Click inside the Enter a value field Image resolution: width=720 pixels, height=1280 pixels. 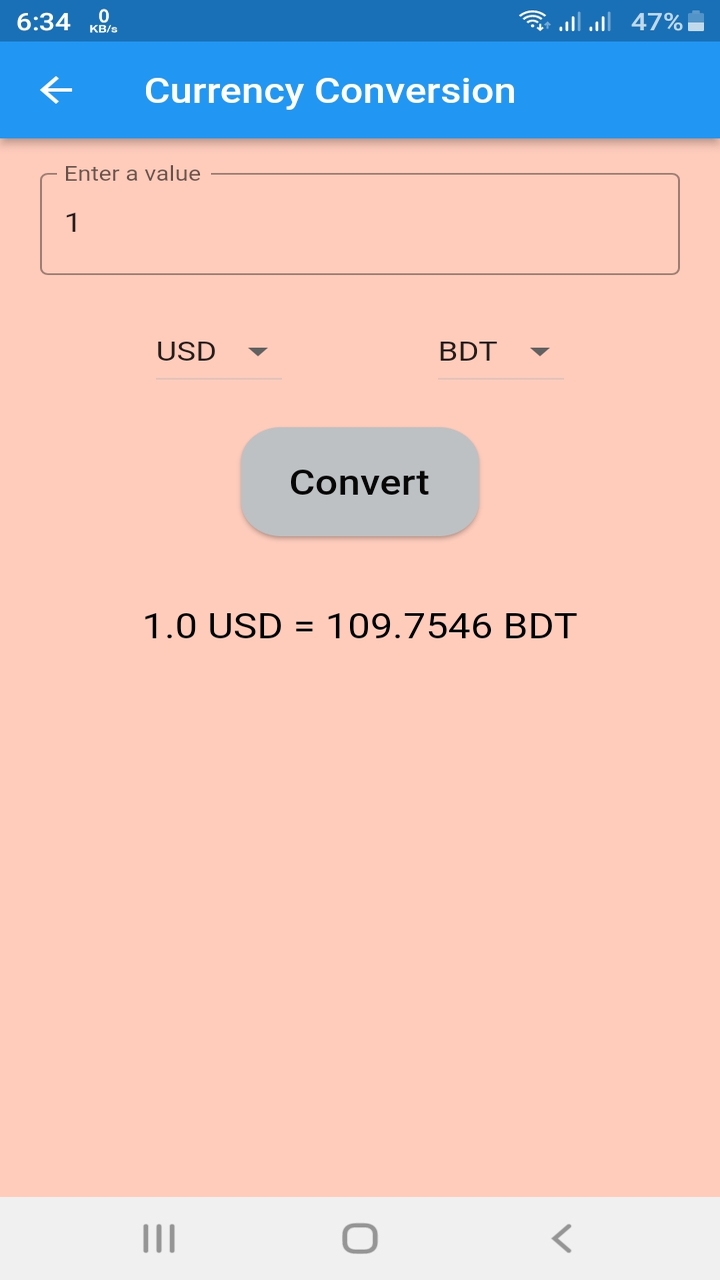click(x=360, y=222)
